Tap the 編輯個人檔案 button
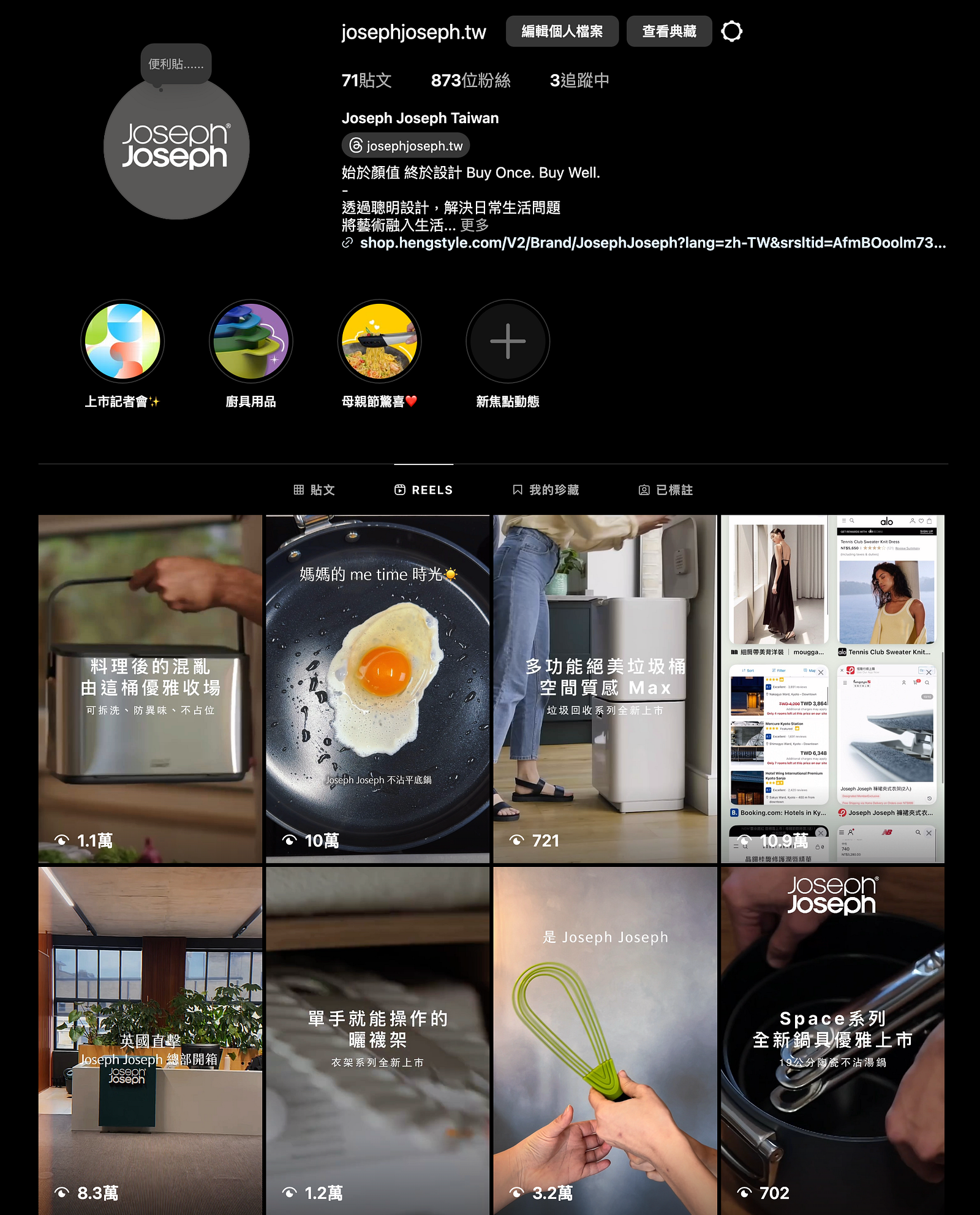Viewport: 980px width, 1215px height. (562, 31)
